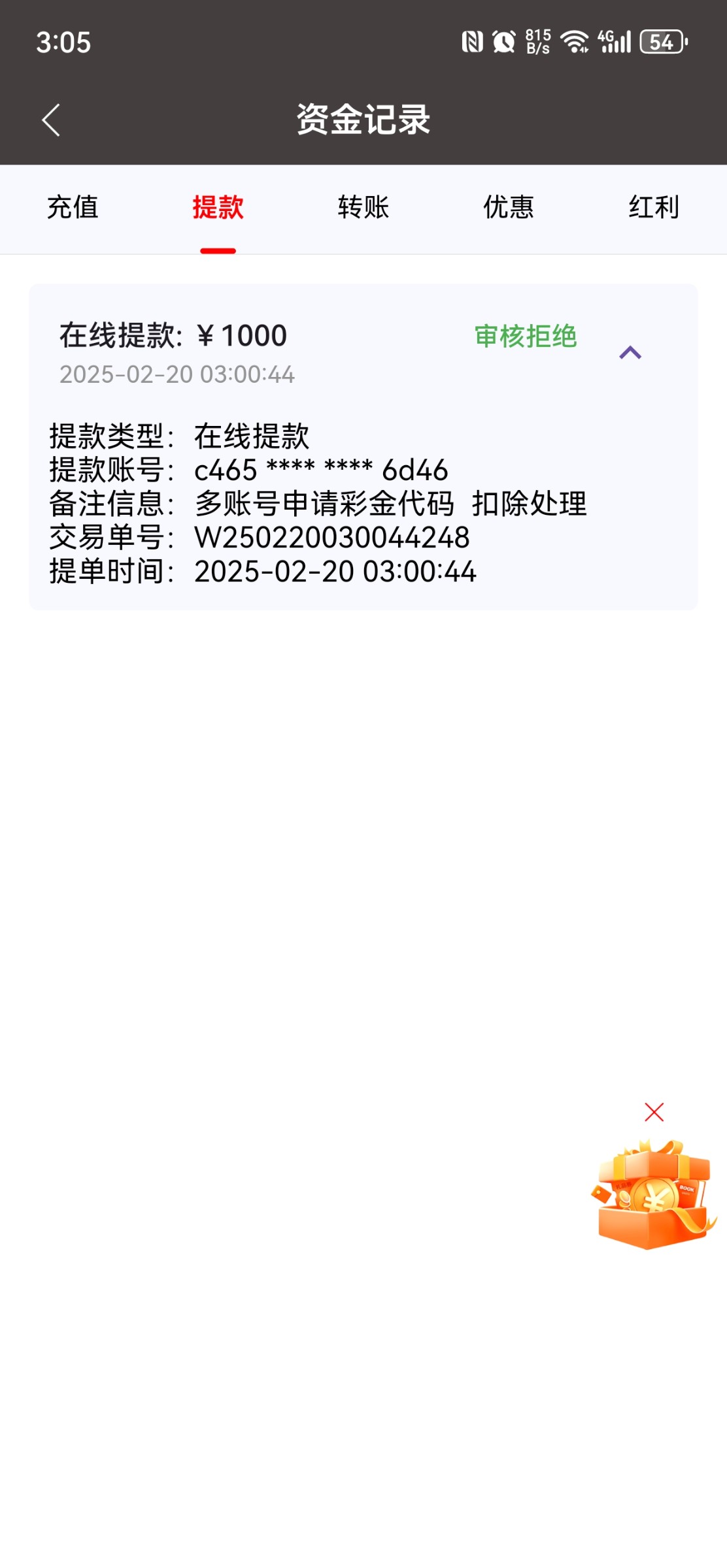This screenshot has height=1568, width=727.
Task: Tap the alarm clock status bar icon
Action: [503, 41]
